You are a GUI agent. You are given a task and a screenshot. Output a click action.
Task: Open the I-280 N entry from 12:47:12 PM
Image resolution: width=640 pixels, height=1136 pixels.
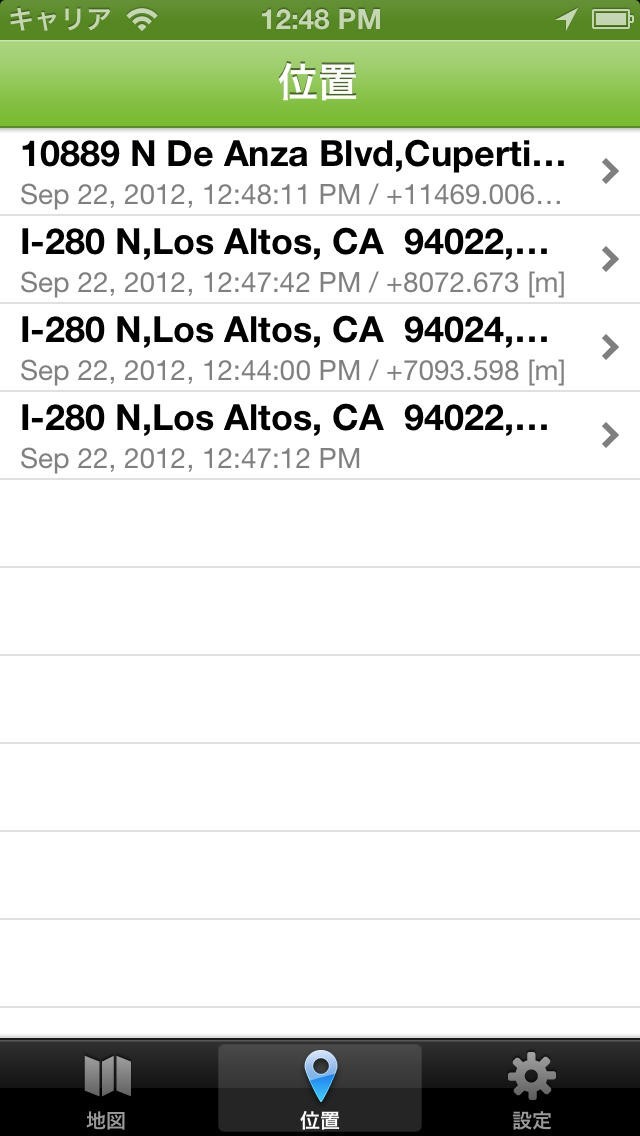(x=300, y=435)
